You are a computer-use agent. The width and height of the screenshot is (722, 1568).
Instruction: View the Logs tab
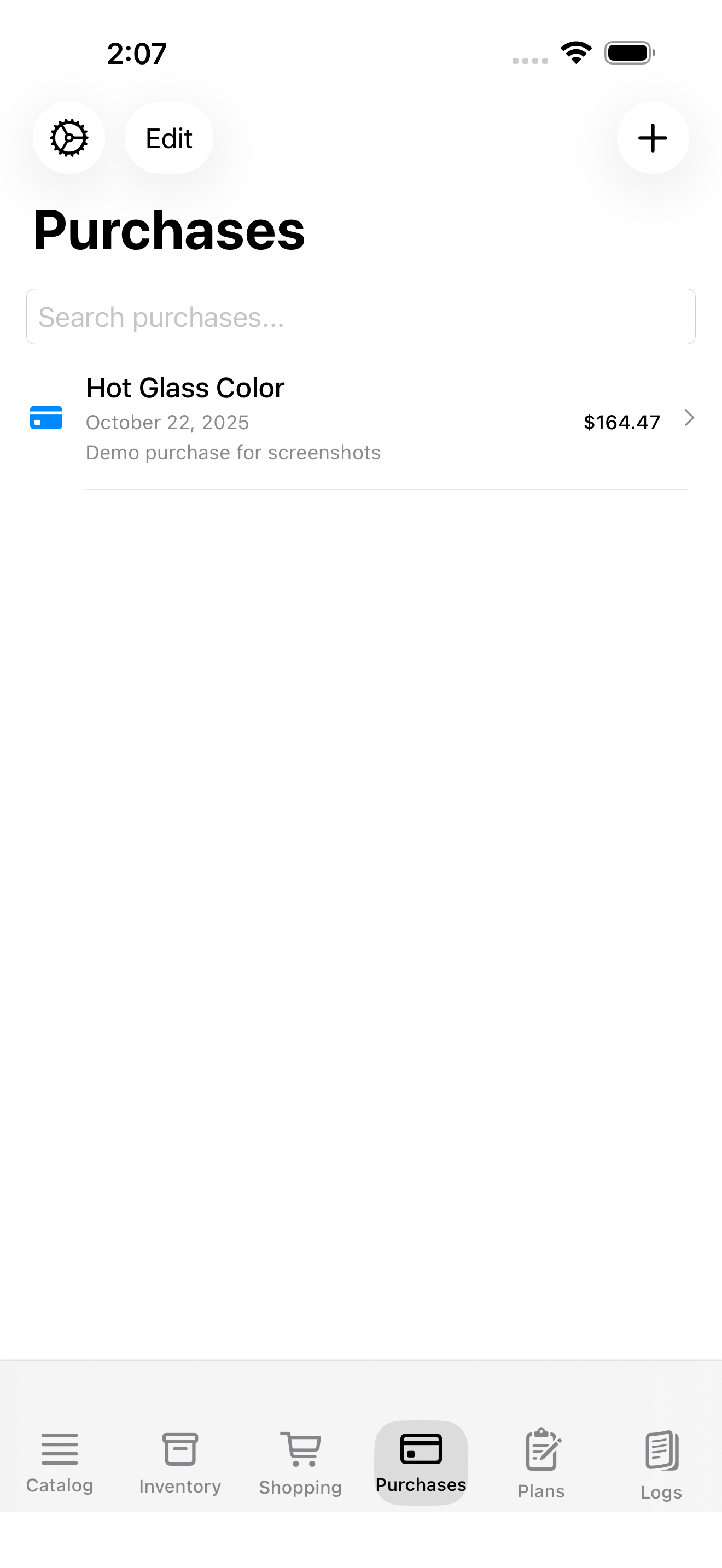661,1462
